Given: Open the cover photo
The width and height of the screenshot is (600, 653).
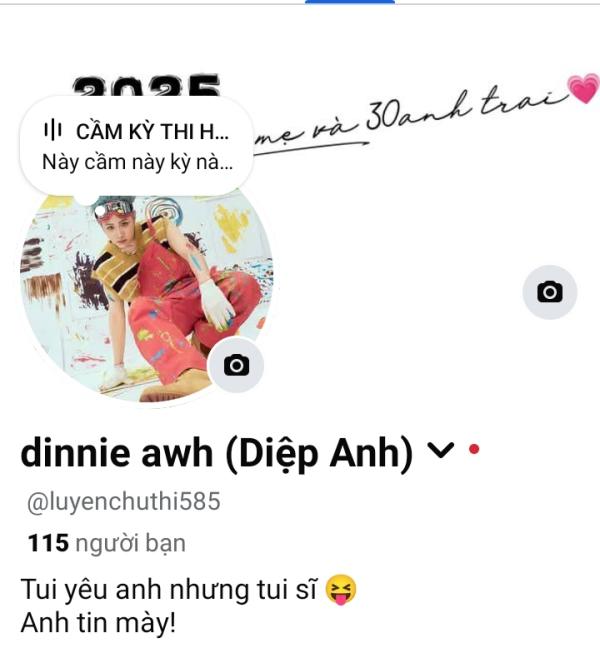Looking at the screenshot, I should 420,200.
